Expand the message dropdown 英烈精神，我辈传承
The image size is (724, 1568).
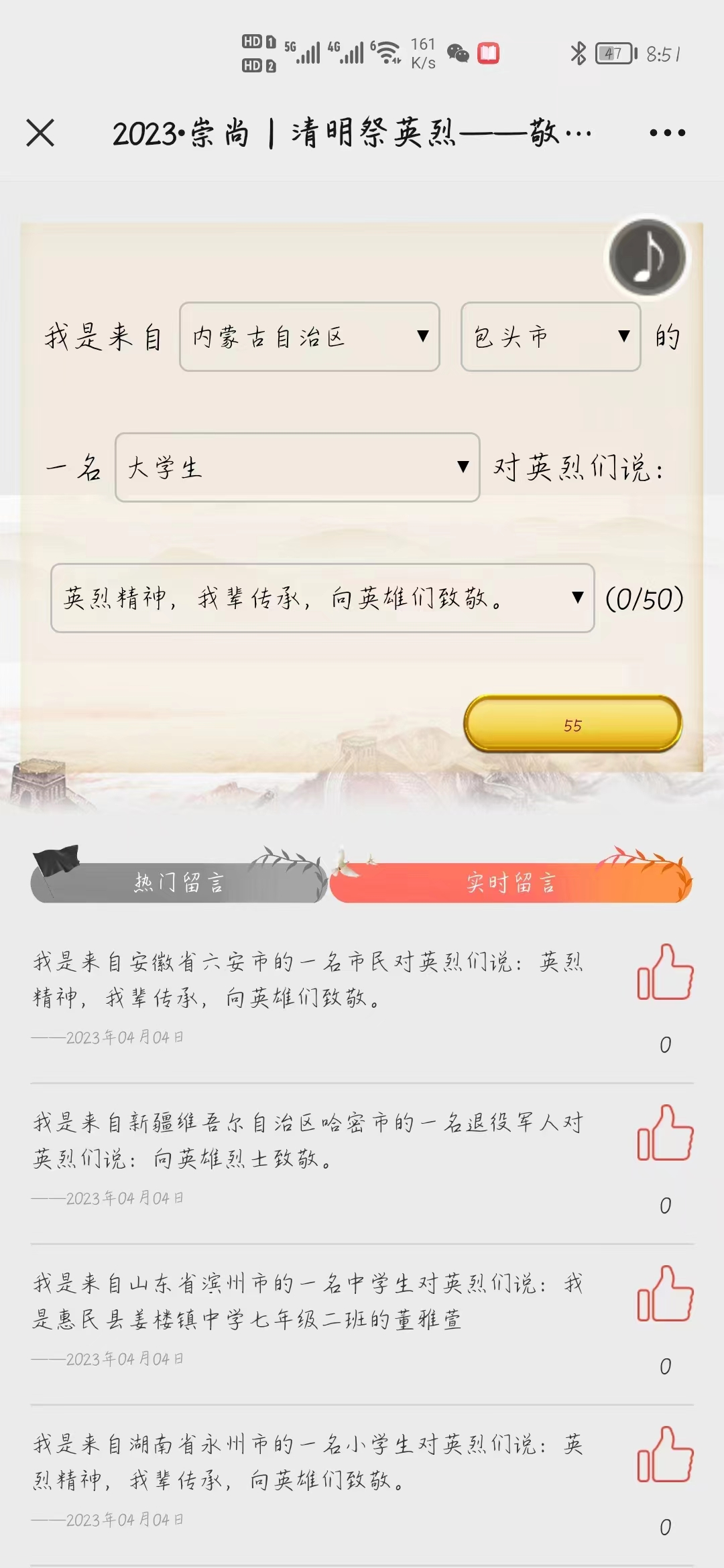point(322,598)
